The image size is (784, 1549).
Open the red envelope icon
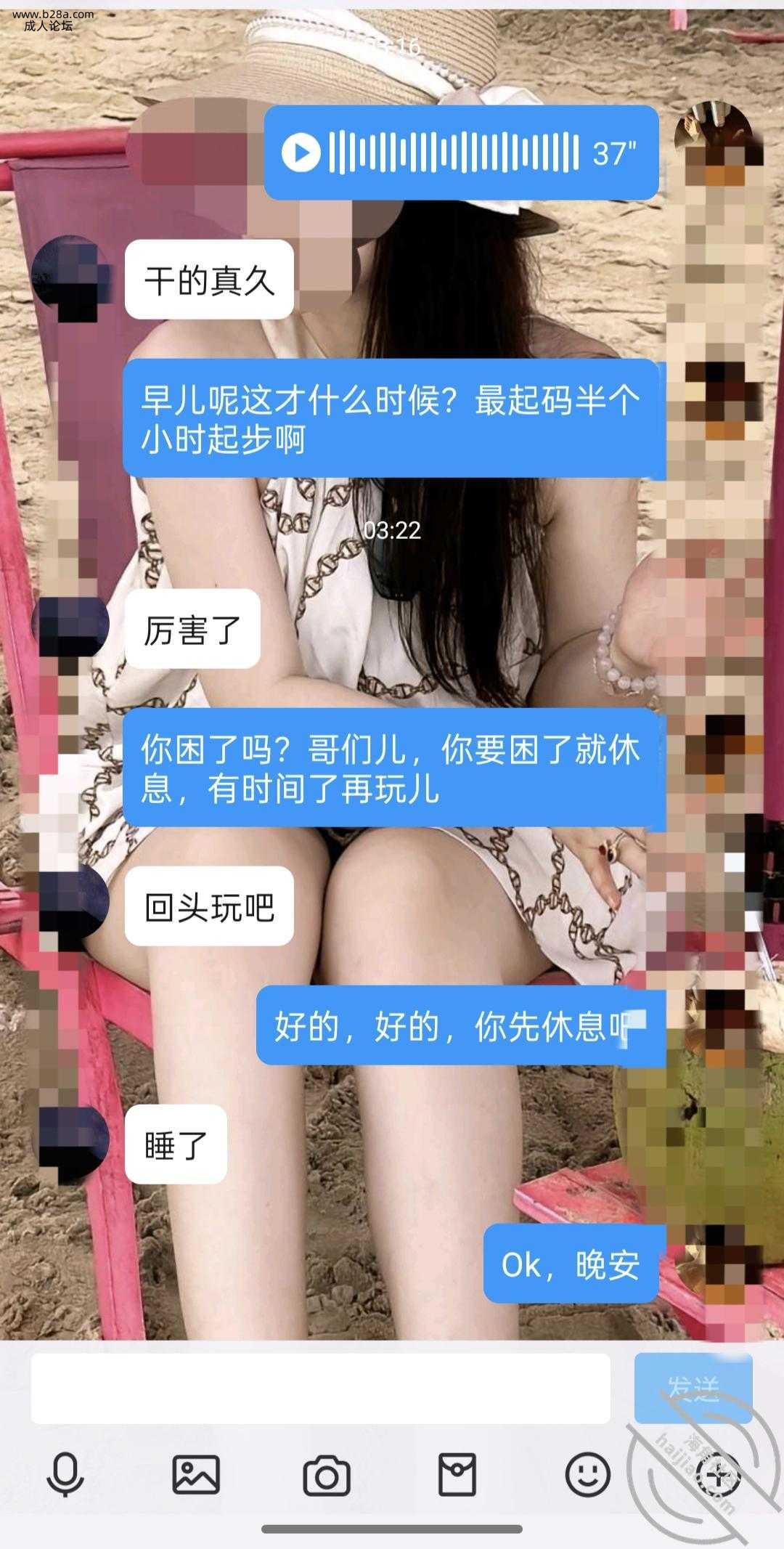[457, 1475]
